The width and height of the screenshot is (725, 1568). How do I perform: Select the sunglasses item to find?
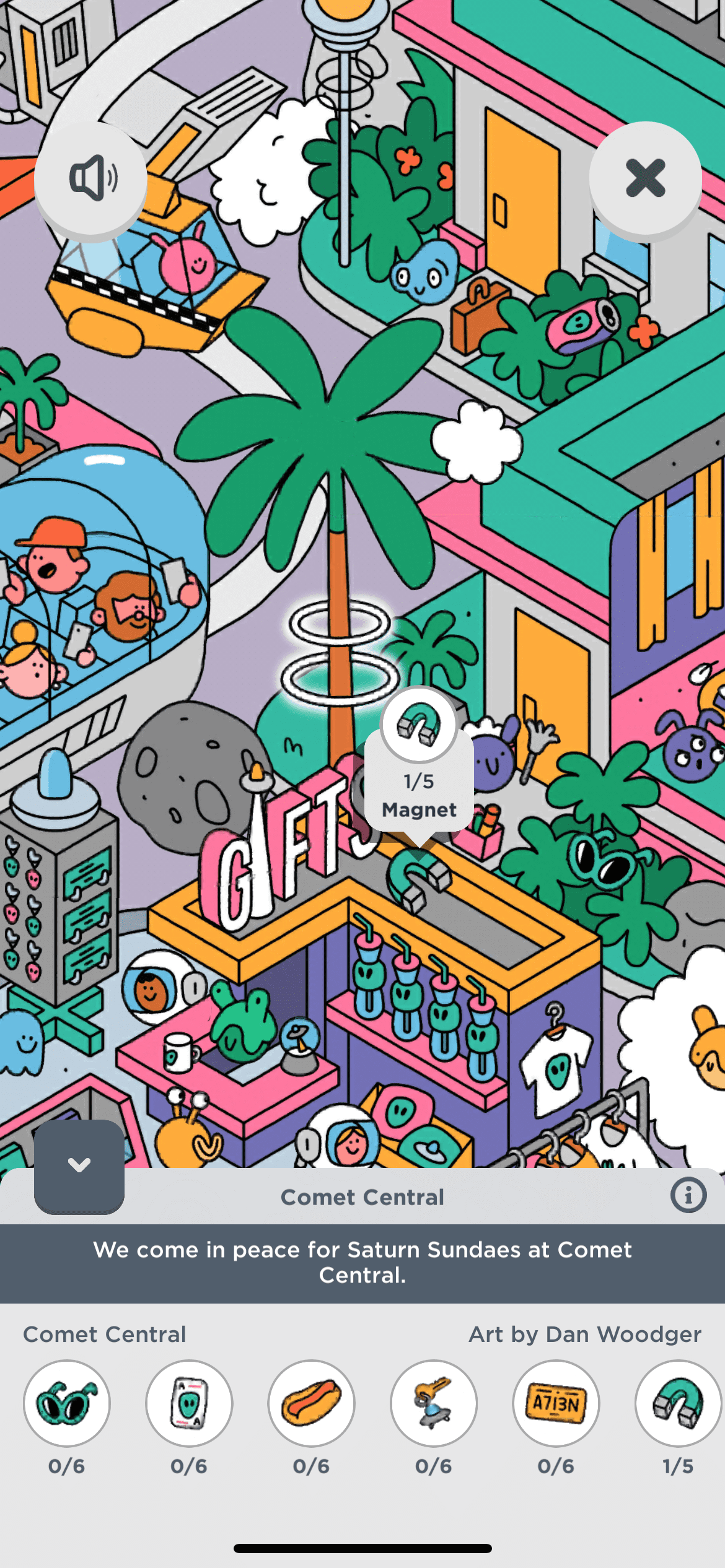pyautogui.click(x=67, y=1404)
